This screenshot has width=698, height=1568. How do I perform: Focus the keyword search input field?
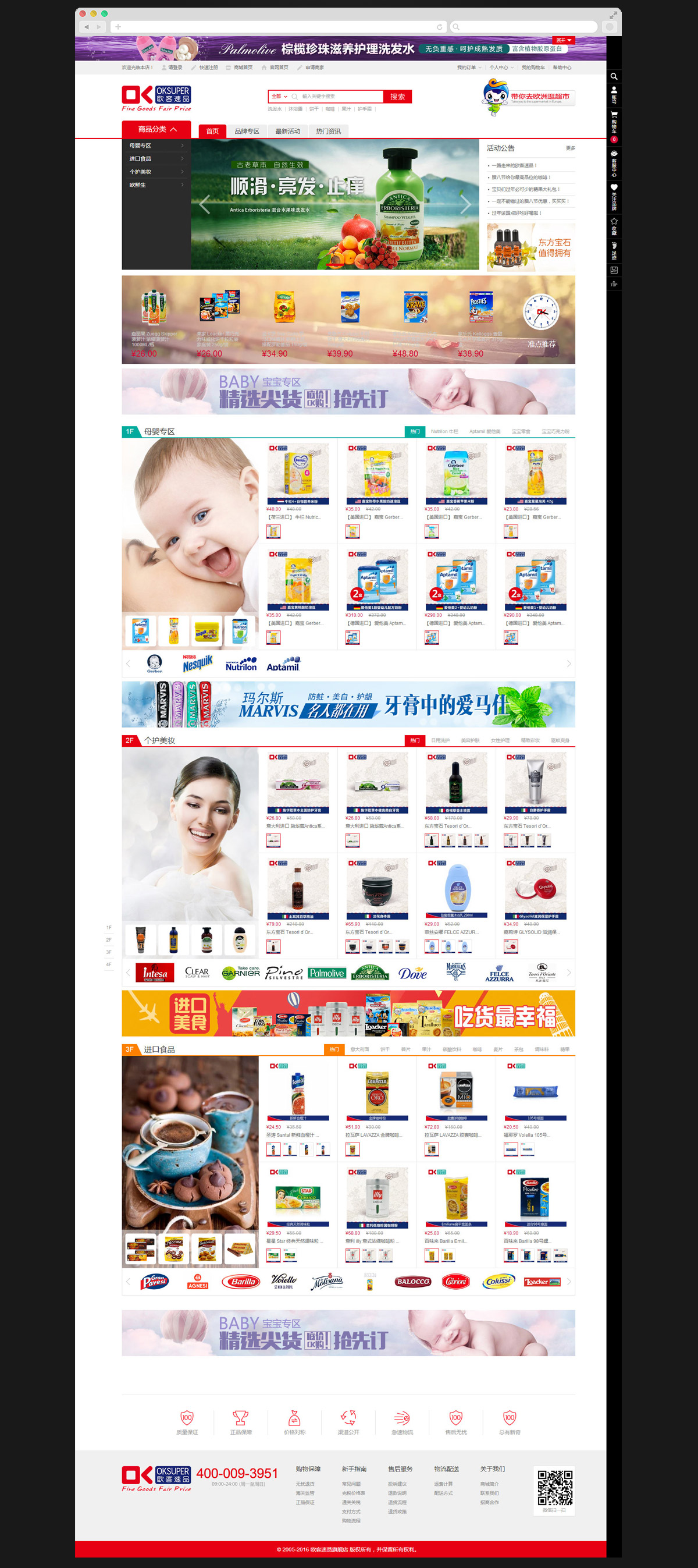click(x=339, y=97)
